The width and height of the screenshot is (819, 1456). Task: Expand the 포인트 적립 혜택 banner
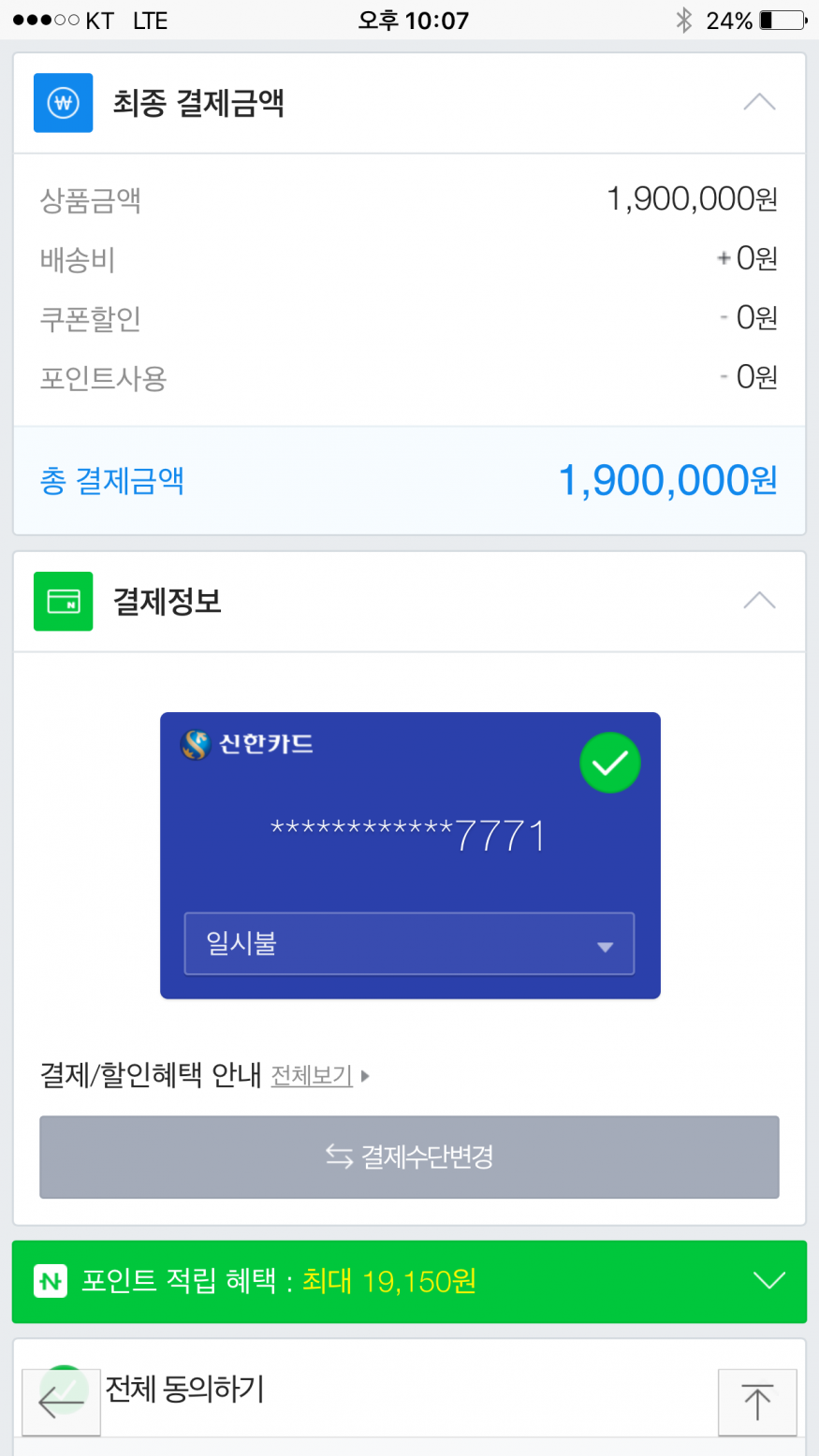(x=768, y=1280)
